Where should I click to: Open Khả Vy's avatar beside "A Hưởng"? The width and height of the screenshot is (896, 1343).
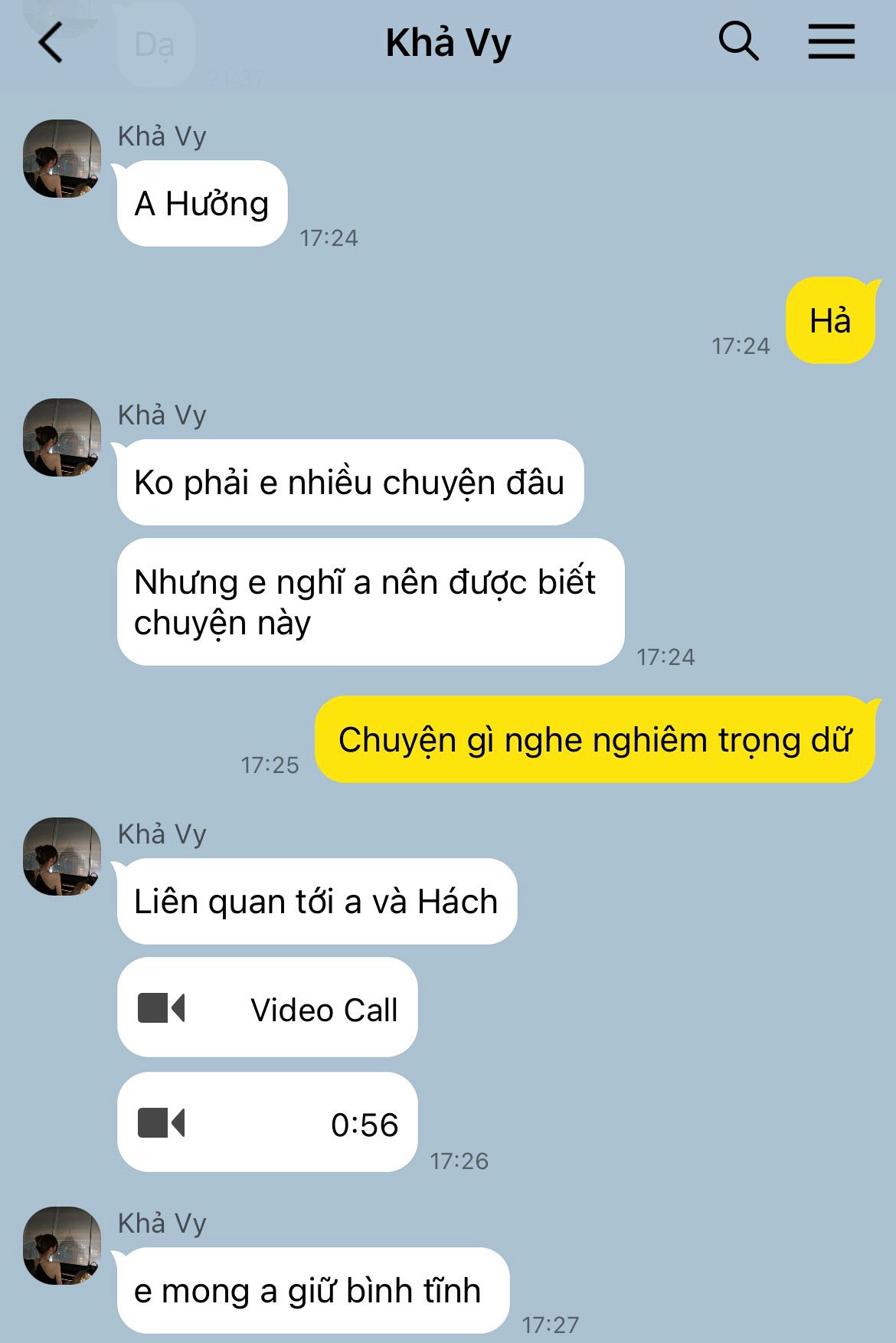[x=62, y=159]
